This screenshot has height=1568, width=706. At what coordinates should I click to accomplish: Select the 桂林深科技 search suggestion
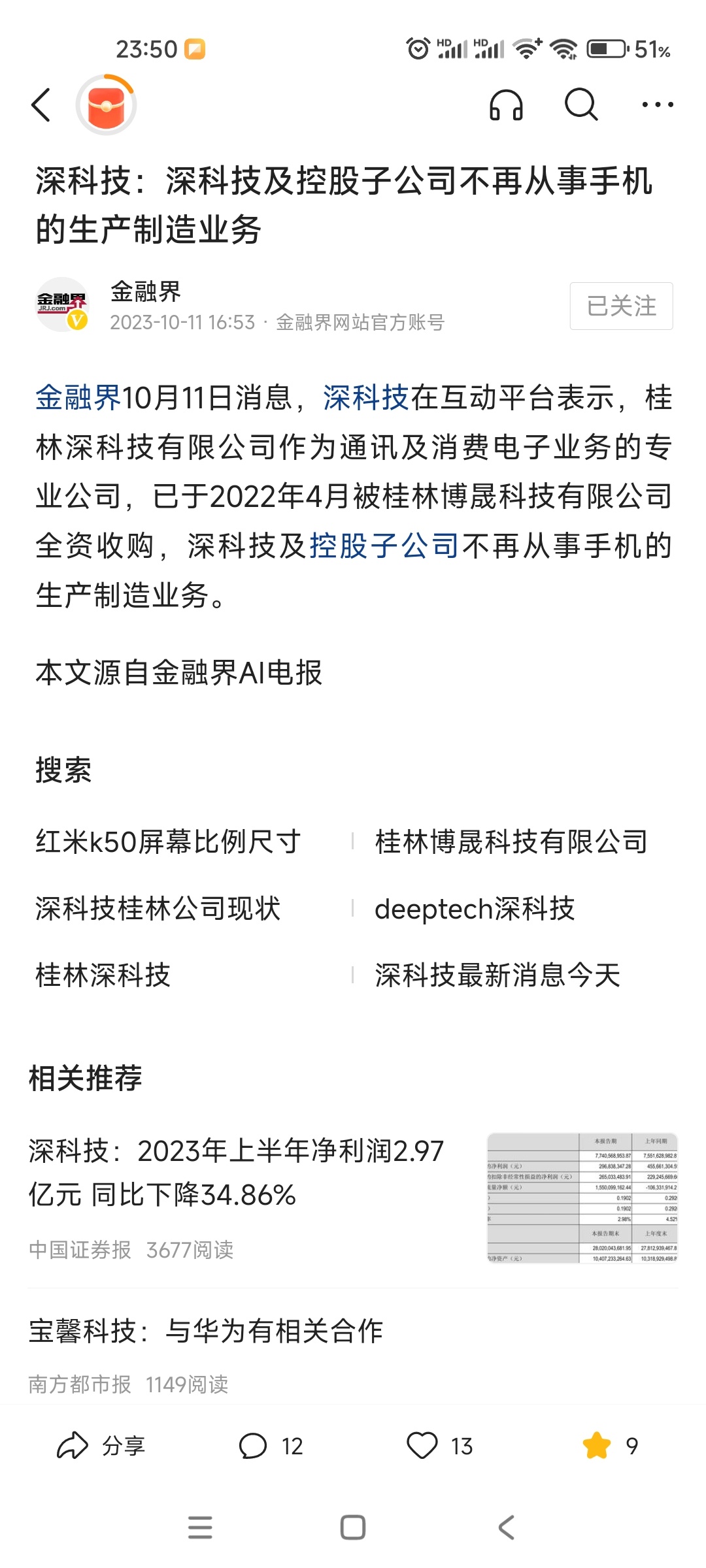point(103,975)
